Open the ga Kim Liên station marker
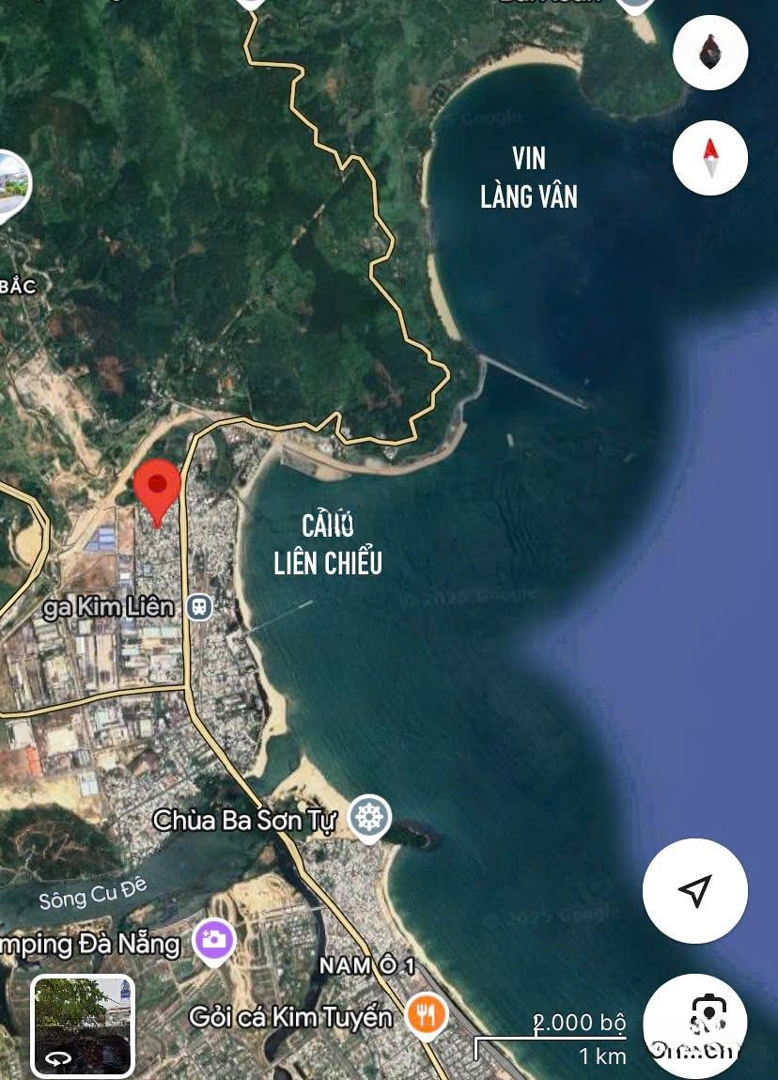Screen dimensions: 778x1080 pos(200,606)
